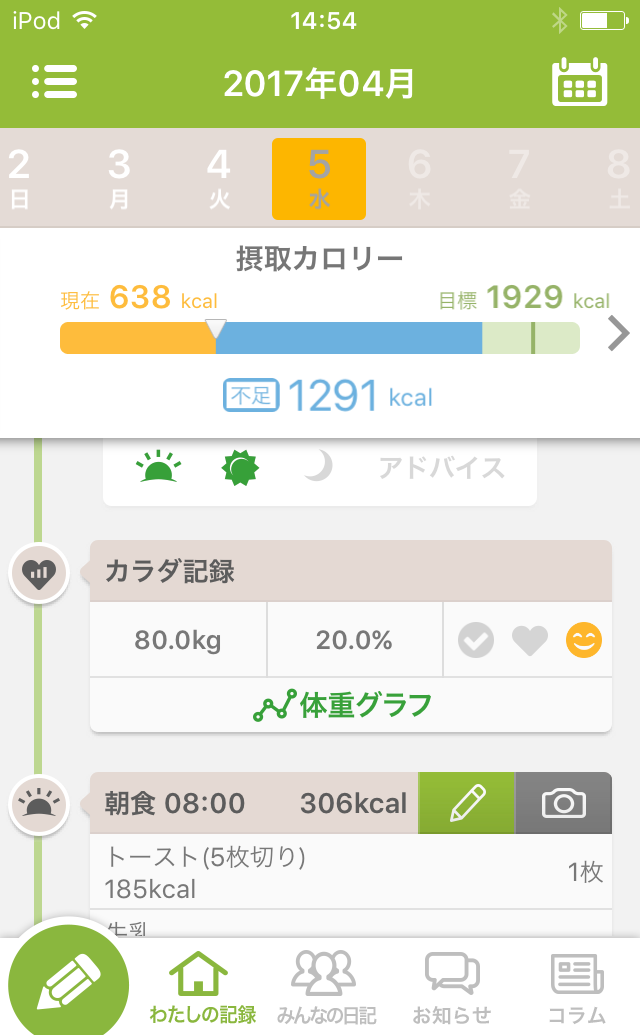Switch to the みんなの日記 tab
This screenshot has height=1035, width=640.
[x=326, y=987]
